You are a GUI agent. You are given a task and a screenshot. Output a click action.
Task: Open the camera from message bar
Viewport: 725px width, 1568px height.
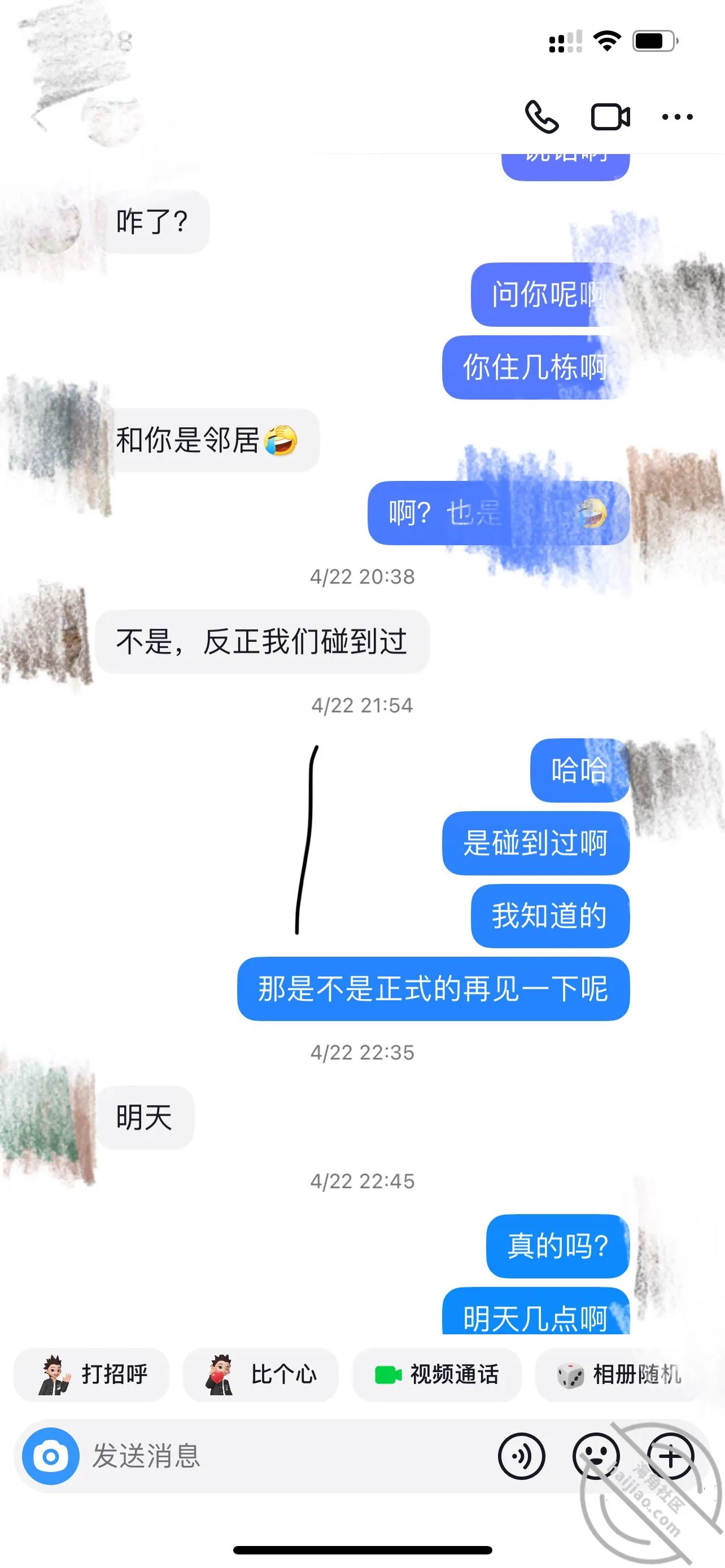tap(50, 1456)
